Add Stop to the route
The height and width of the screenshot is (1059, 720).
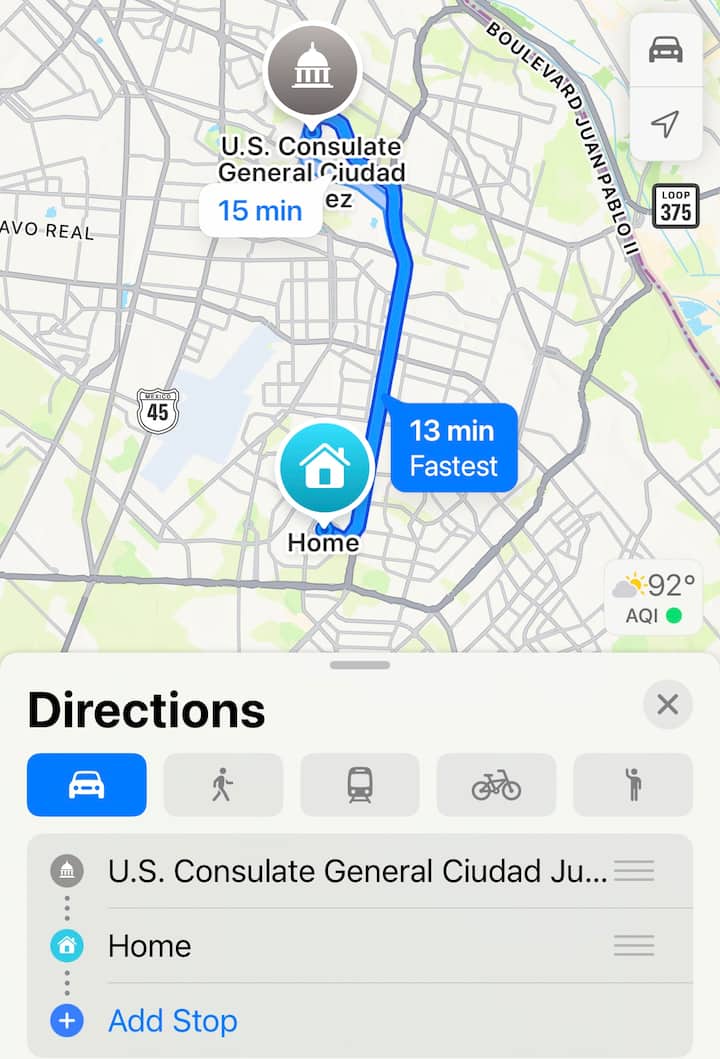[172, 1021]
